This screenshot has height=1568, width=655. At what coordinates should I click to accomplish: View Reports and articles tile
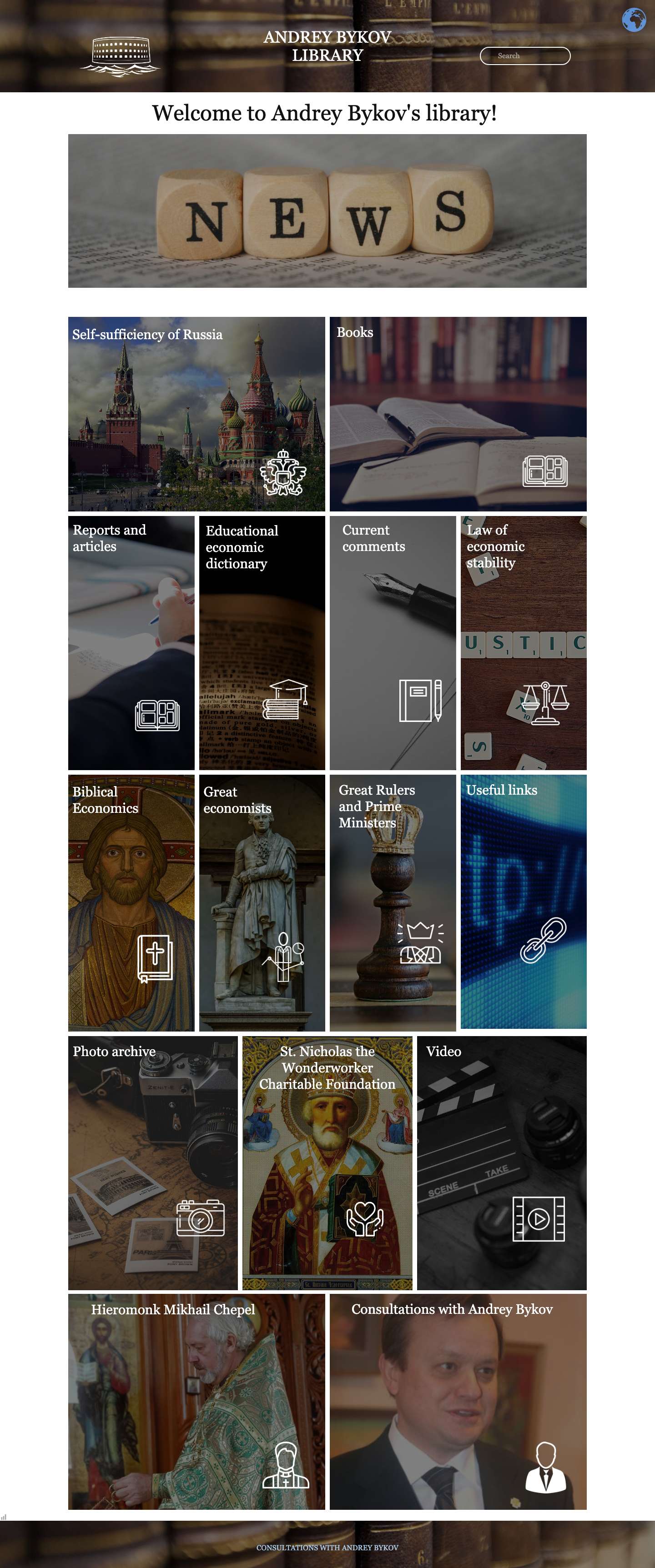131,643
